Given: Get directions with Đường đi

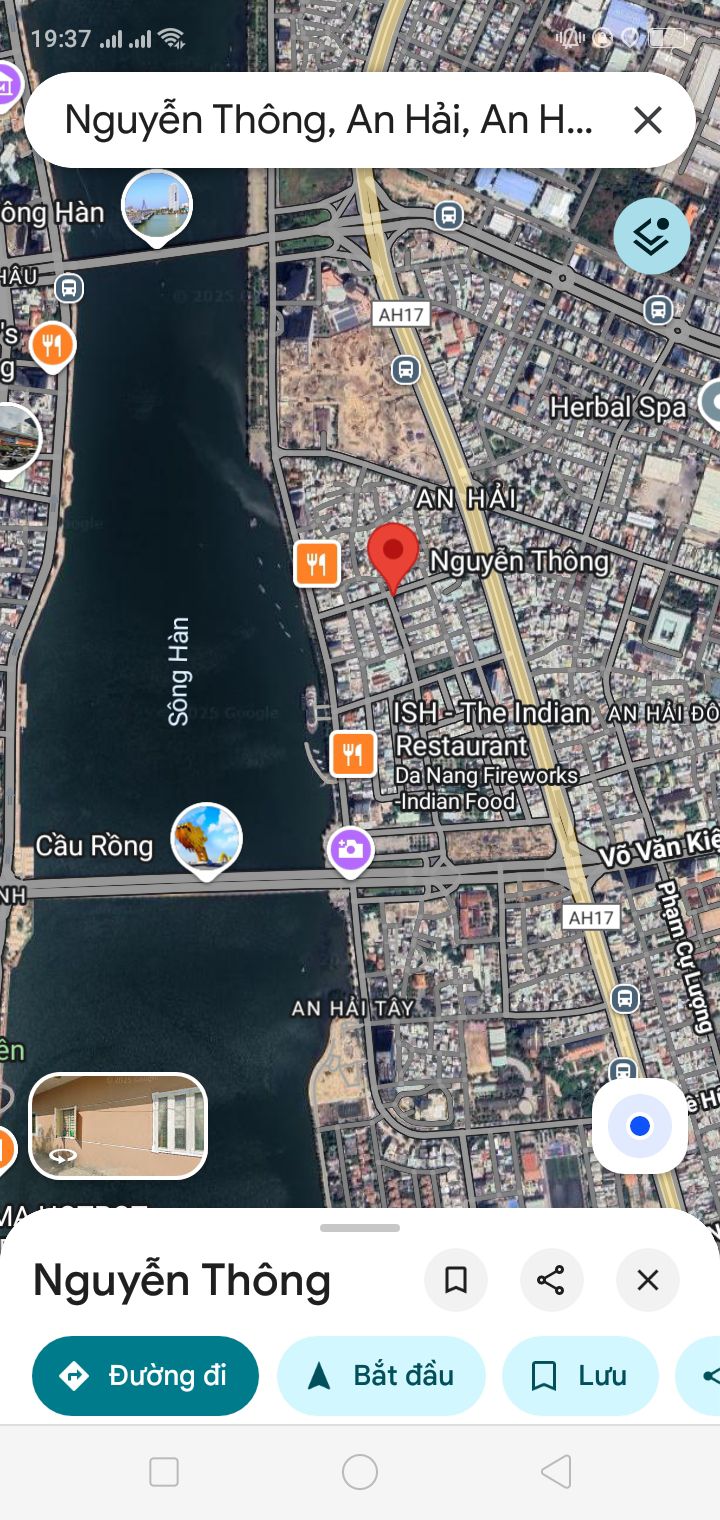Looking at the screenshot, I should [x=145, y=1376].
